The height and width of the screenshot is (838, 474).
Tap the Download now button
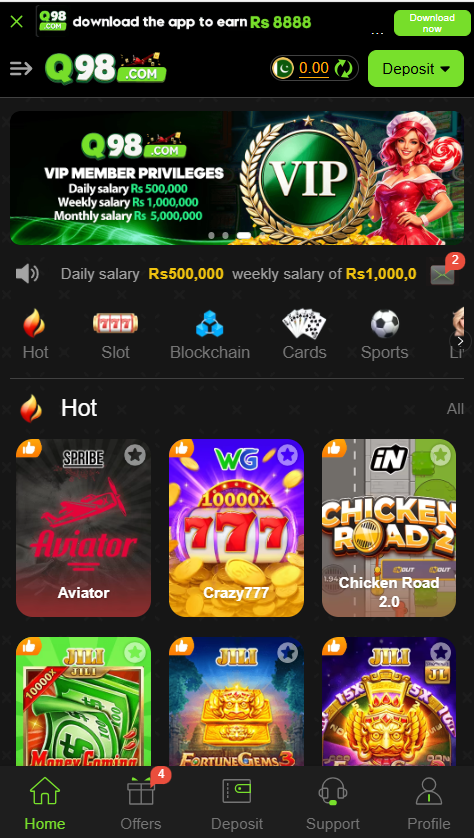tap(432, 23)
